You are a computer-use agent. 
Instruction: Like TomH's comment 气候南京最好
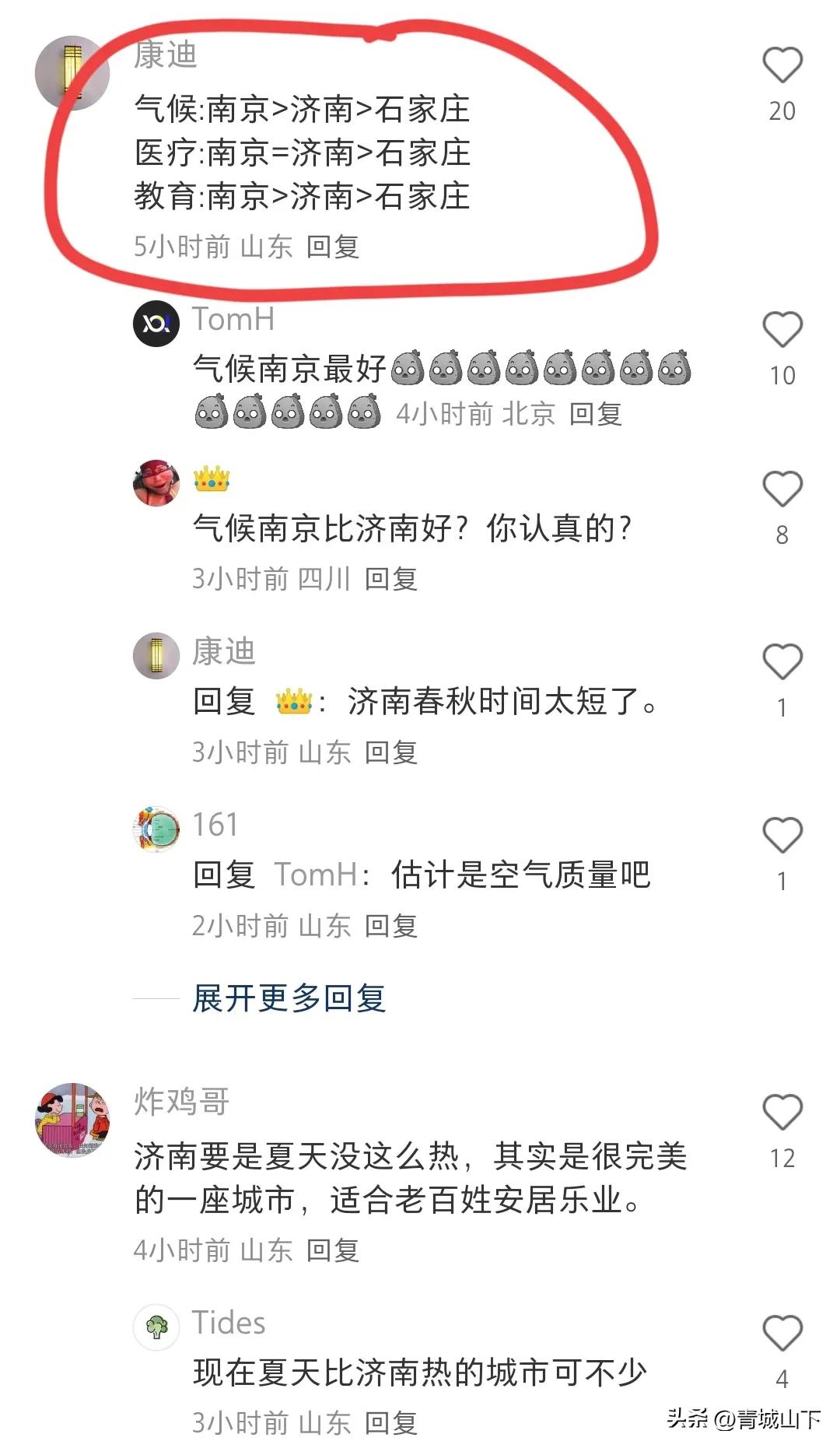click(x=782, y=330)
